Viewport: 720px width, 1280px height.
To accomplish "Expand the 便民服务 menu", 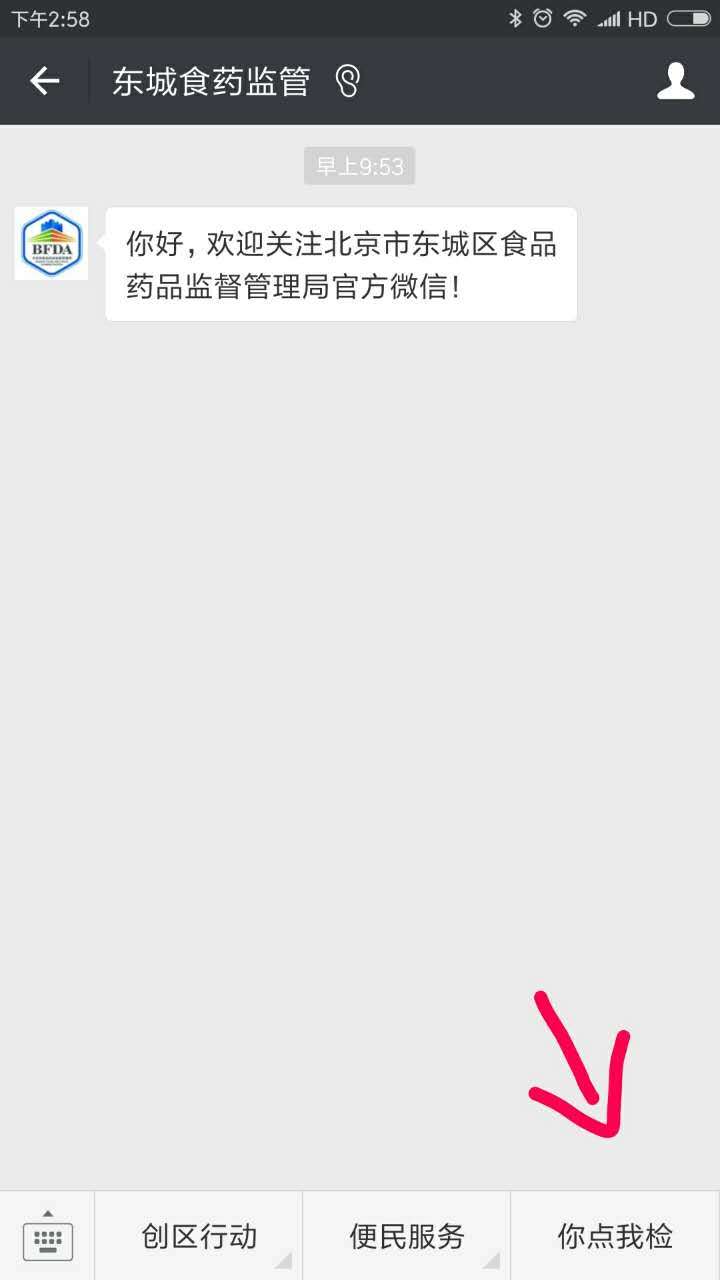I will coord(407,1236).
